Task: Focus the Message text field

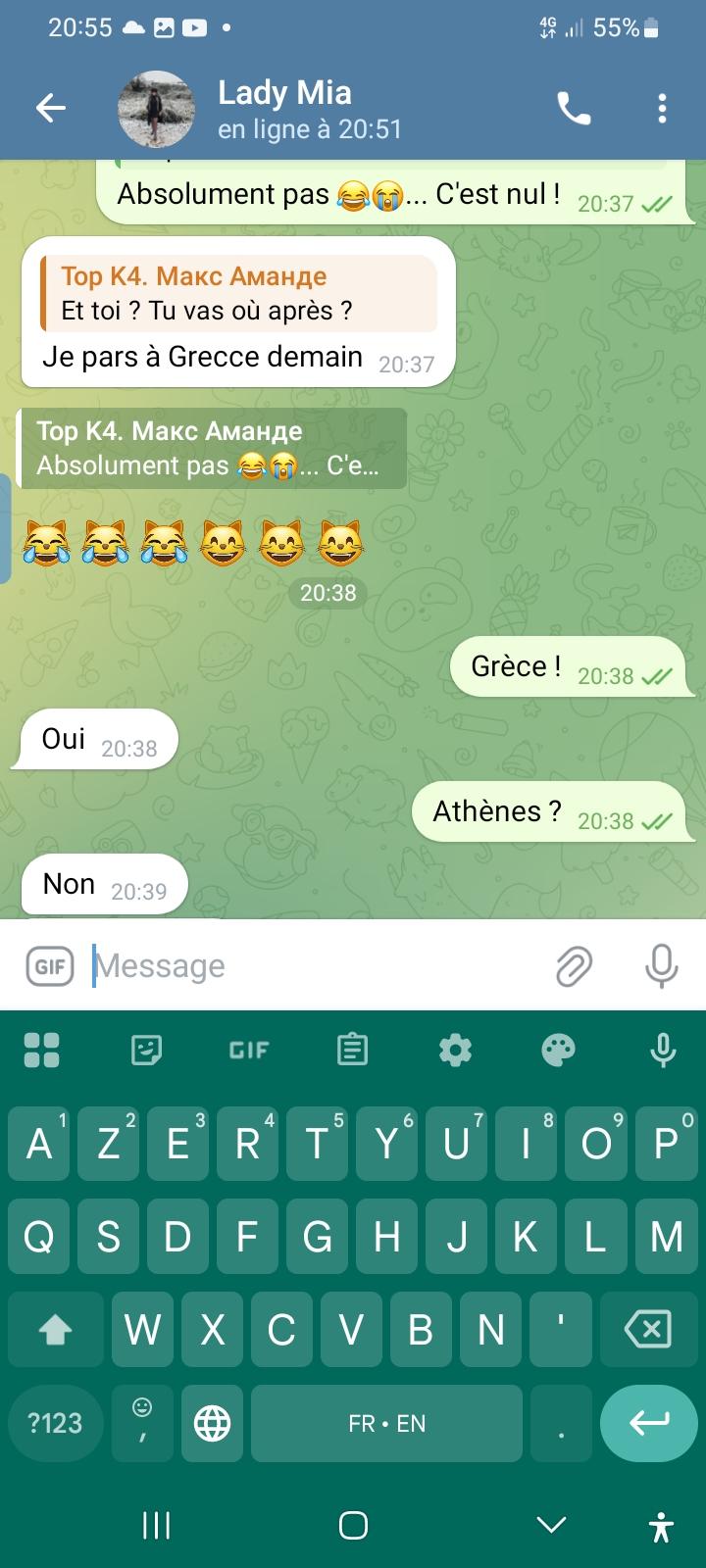Action: (314, 966)
